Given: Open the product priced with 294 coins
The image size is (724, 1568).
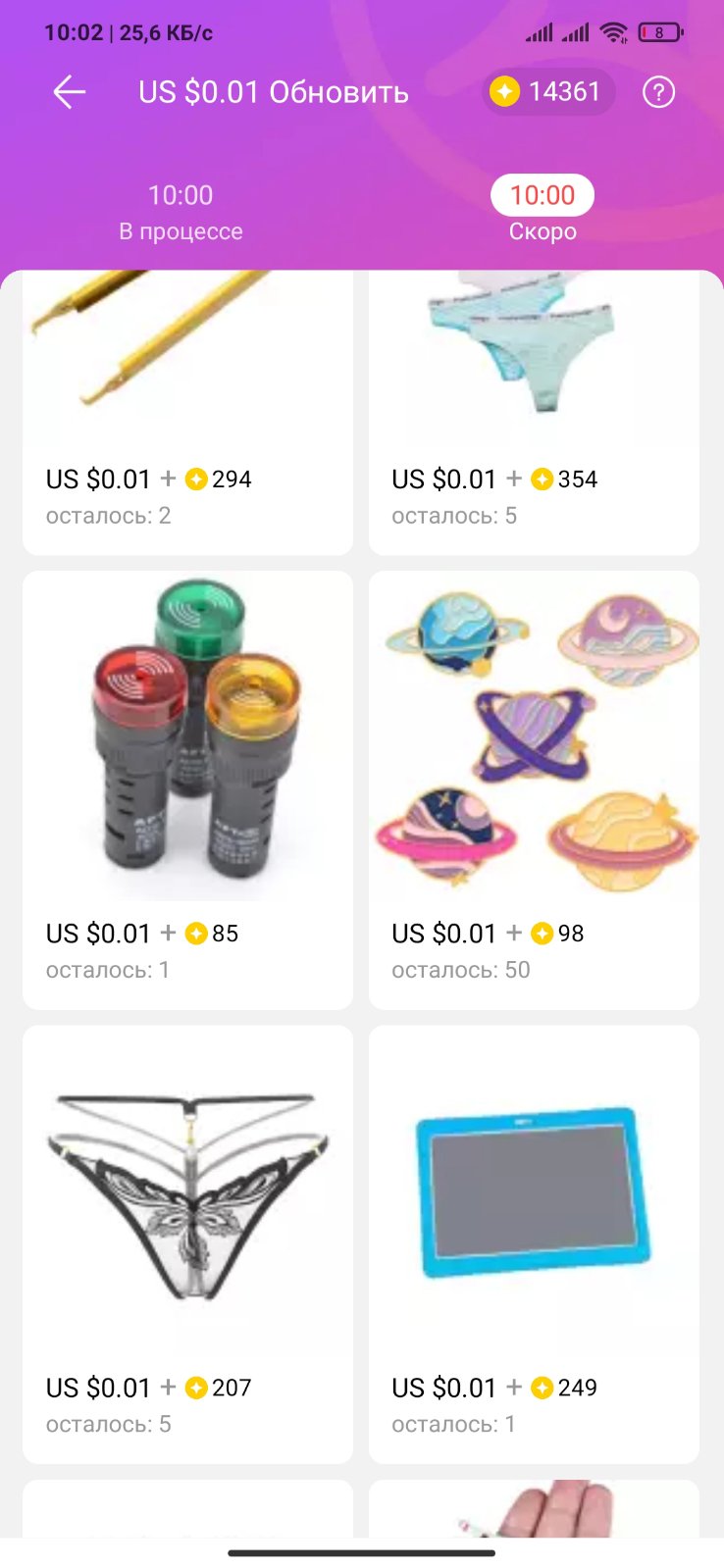Looking at the screenshot, I should 187,412.
